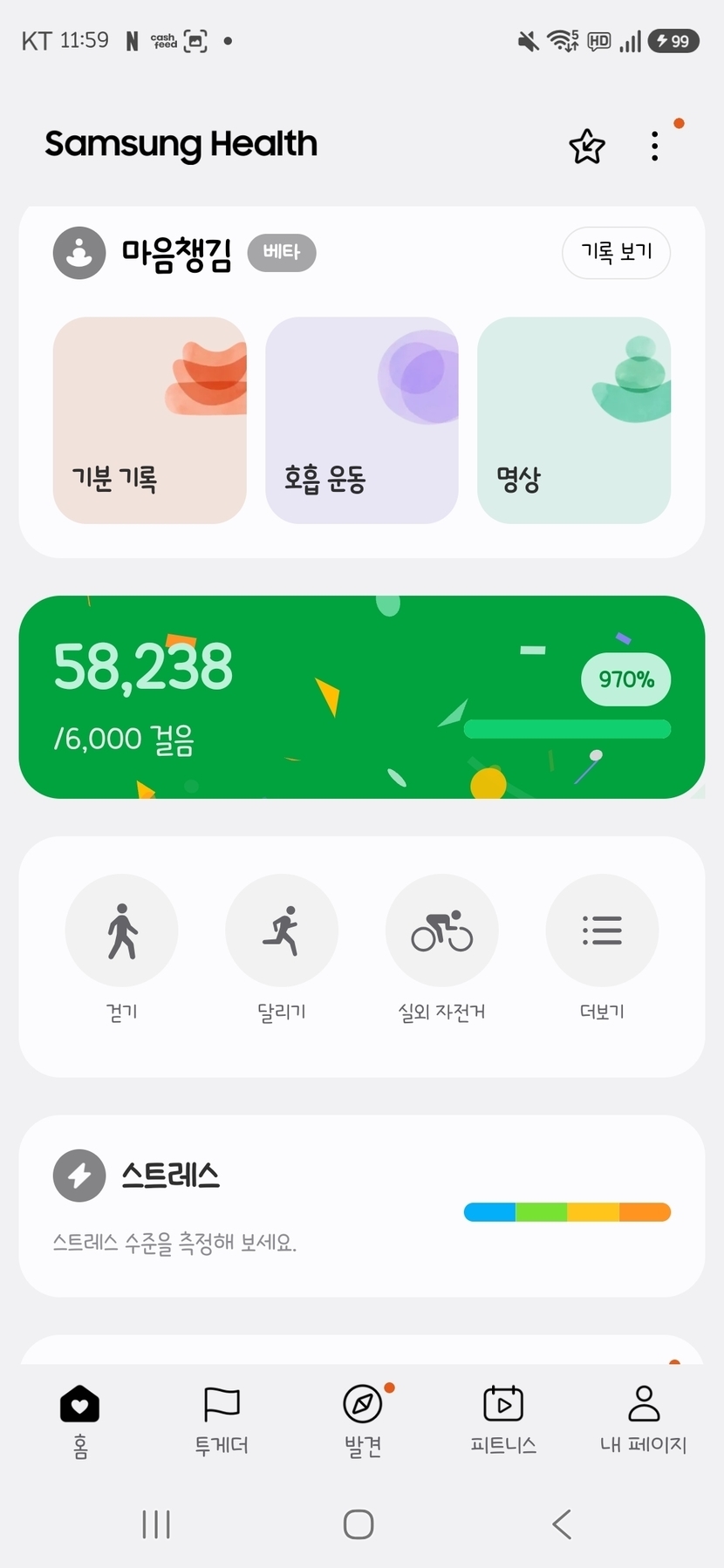The width and height of the screenshot is (724, 1568).
Task: Open the recent apps button
Action: point(156,1524)
